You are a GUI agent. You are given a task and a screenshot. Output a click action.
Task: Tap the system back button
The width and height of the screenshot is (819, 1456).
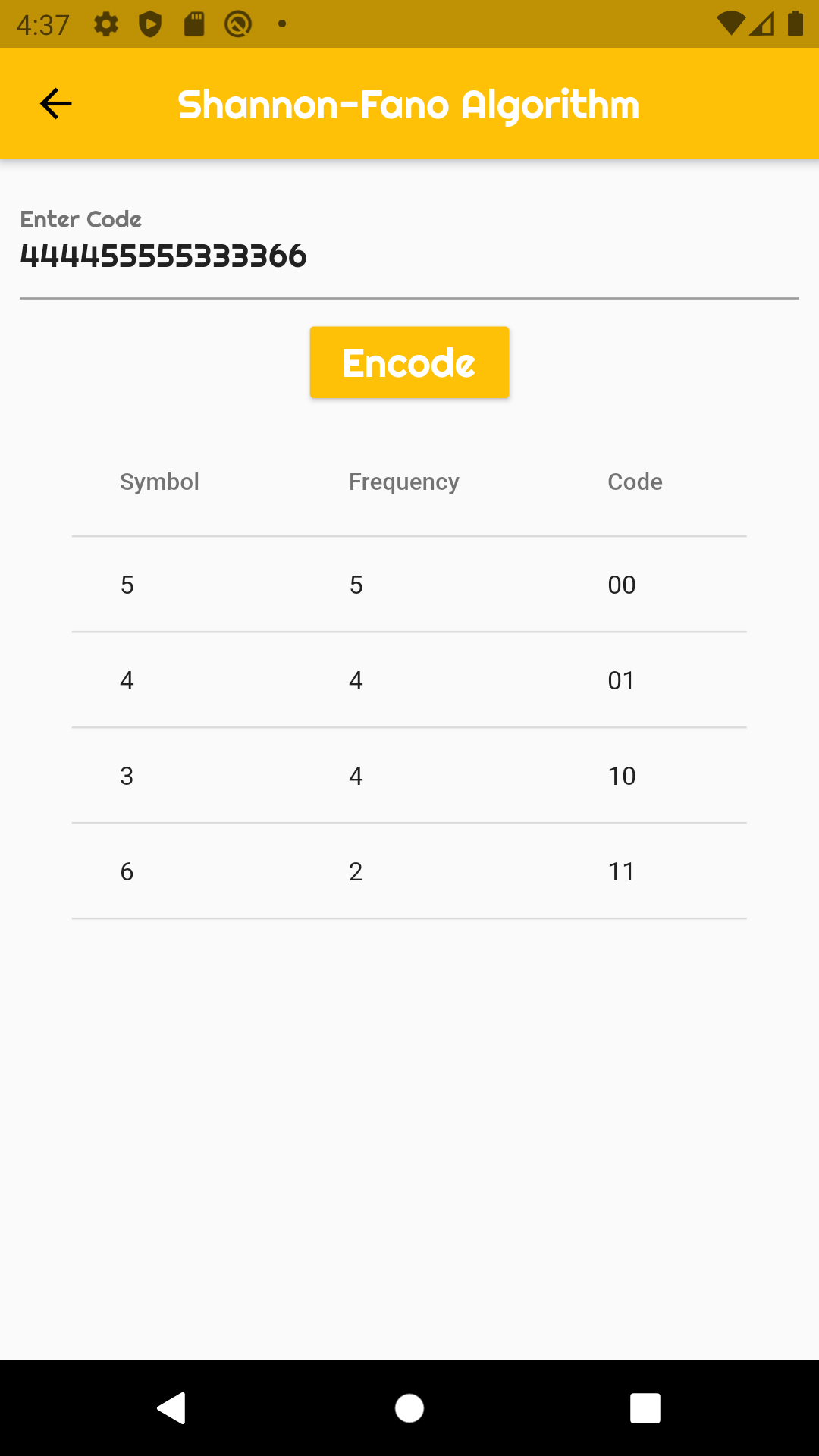(x=172, y=1408)
